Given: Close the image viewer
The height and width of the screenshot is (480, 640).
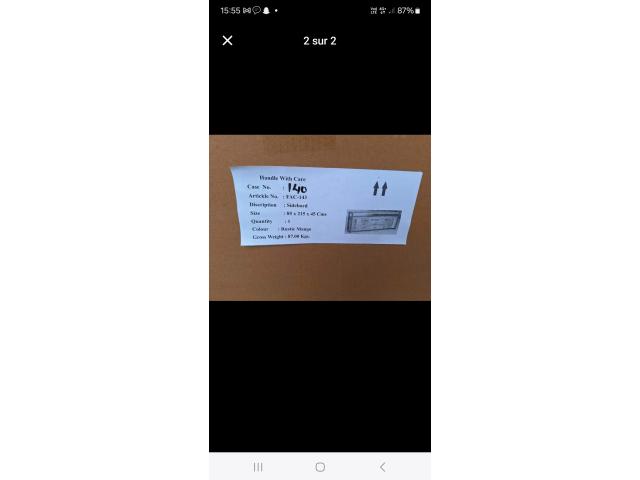Looking at the screenshot, I should [x=227, y=41].
